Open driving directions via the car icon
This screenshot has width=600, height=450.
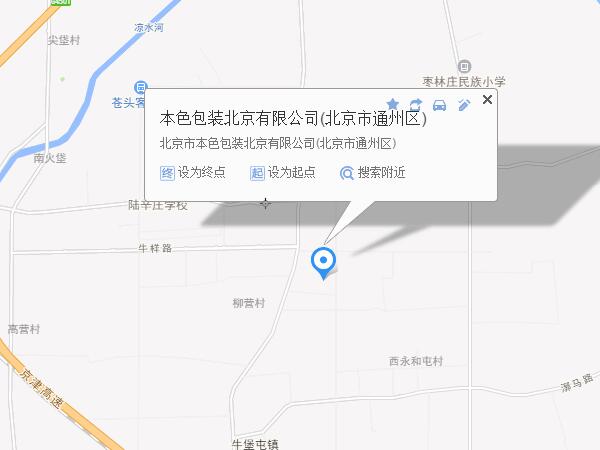click(x=439, y=104)
